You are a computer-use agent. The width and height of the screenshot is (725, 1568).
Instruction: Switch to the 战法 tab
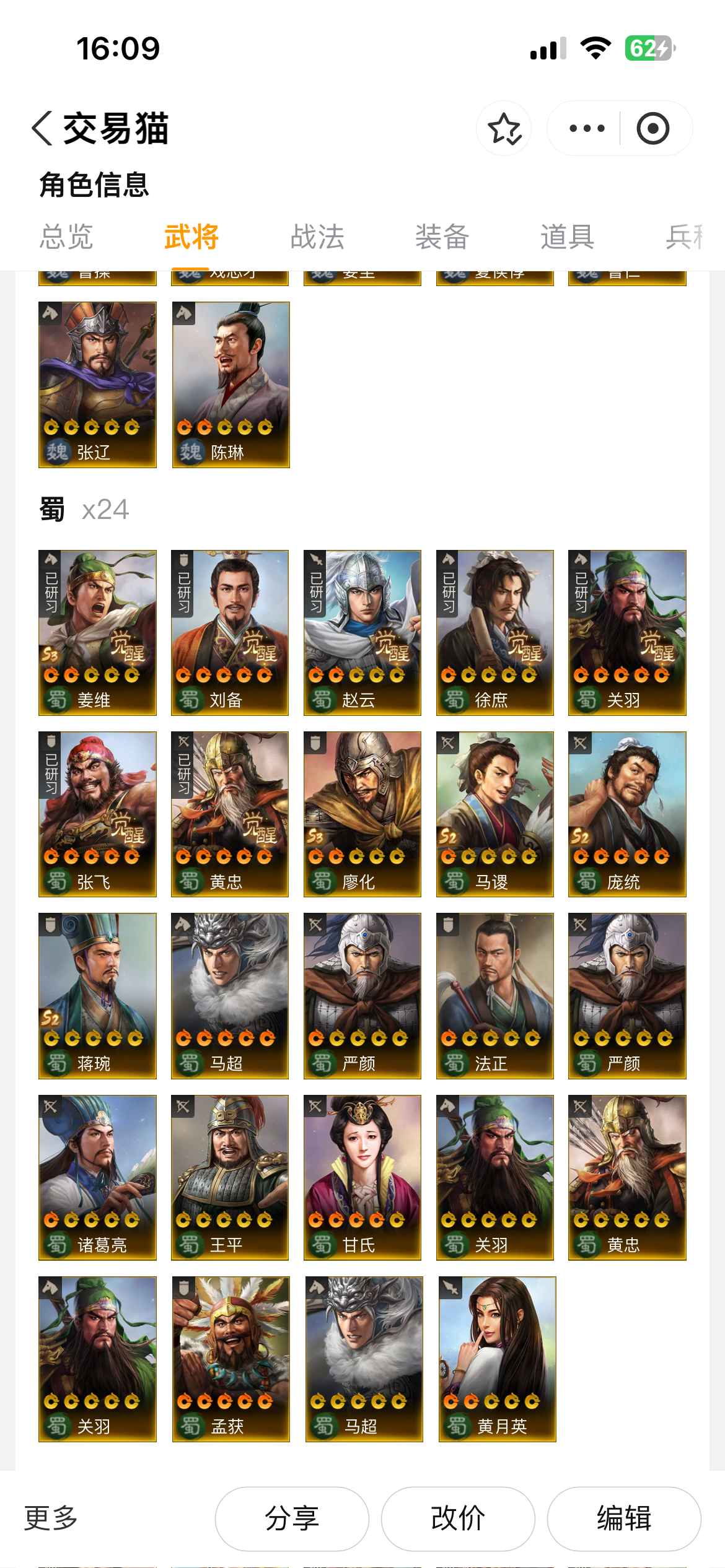tap(317, 237)
